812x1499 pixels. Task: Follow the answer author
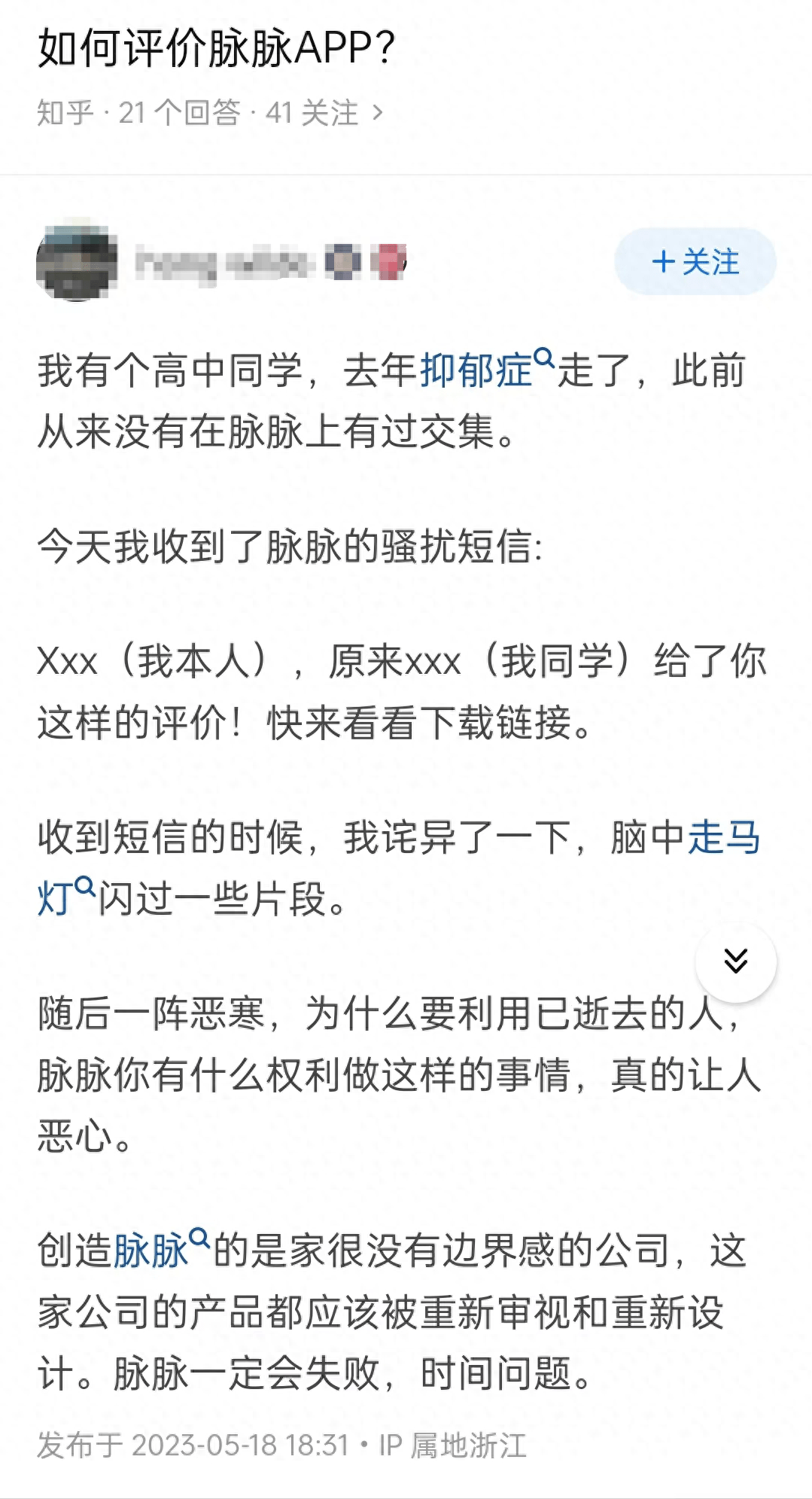tap(695, 261)
